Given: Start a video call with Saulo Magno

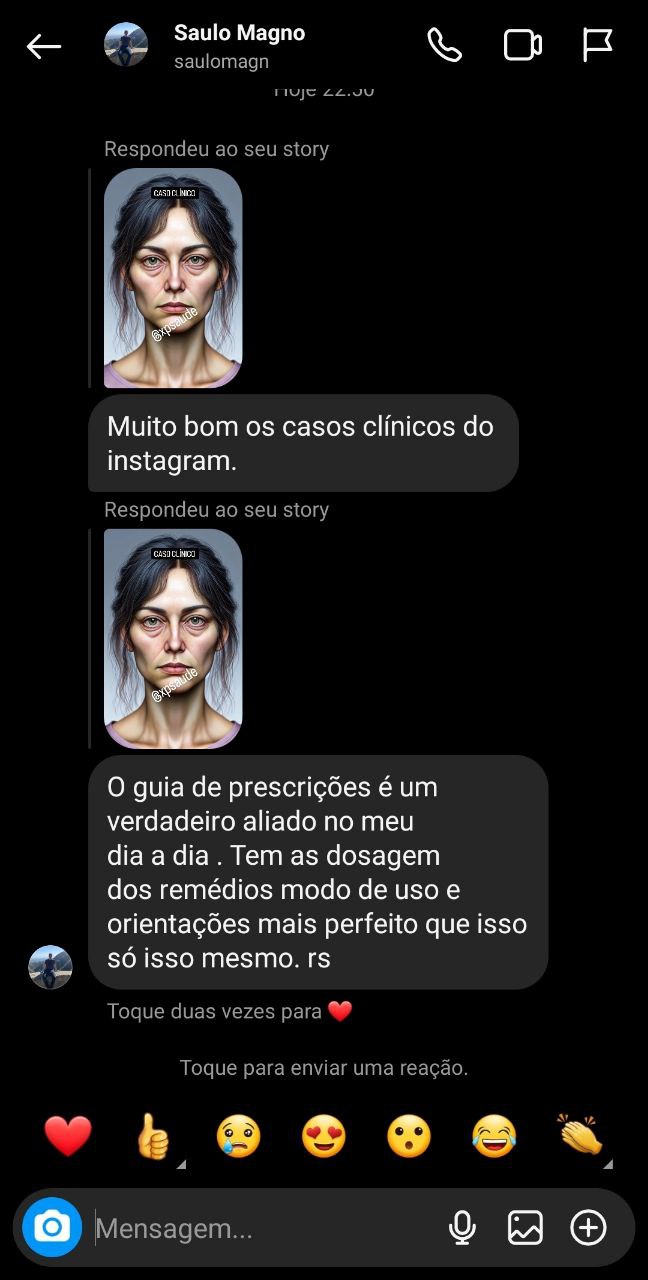Looking at the screenshot, I should click(x=522, y=45).
